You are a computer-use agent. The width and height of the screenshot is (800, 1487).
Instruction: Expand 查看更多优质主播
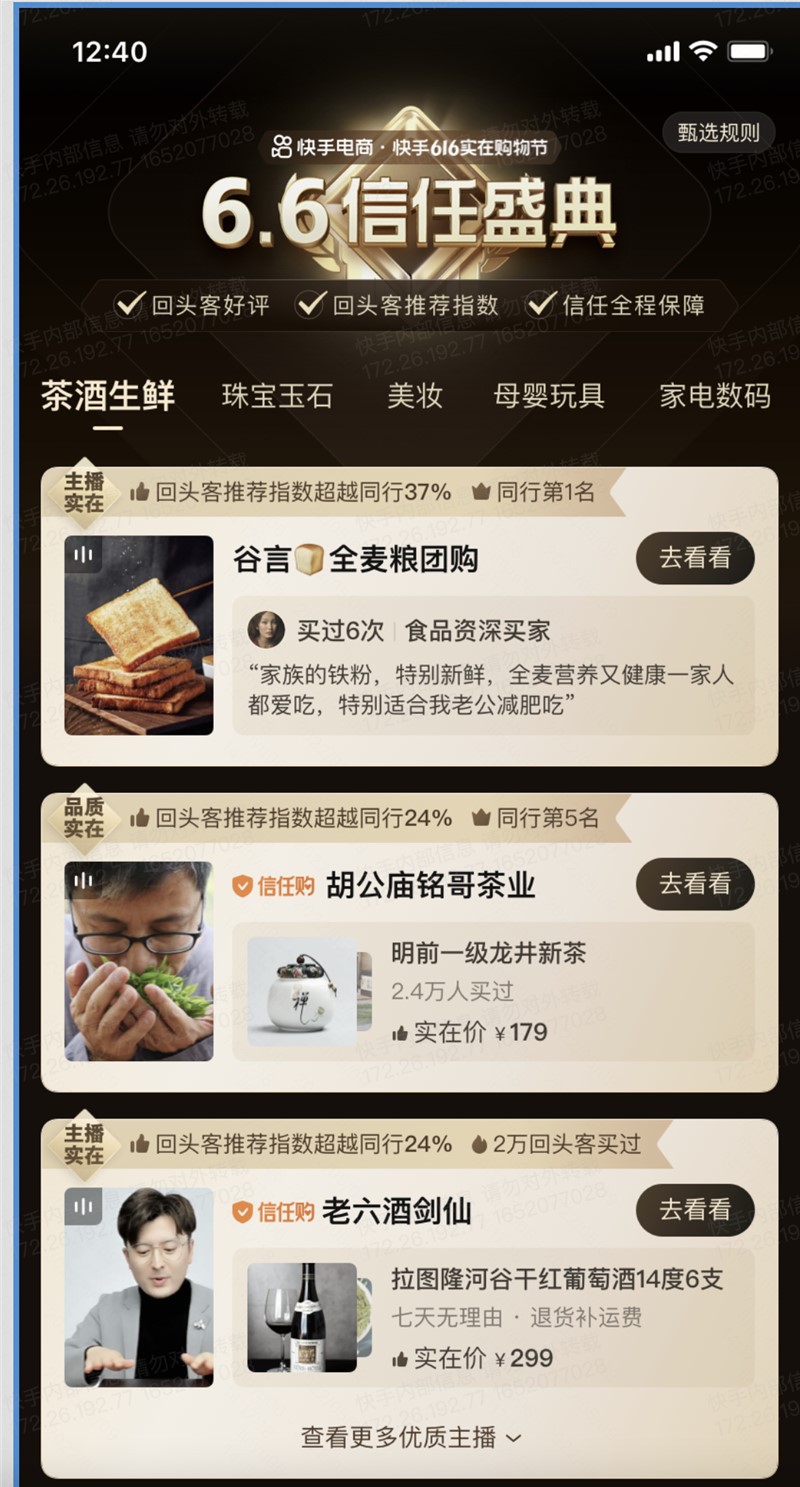coord(411,1438)
